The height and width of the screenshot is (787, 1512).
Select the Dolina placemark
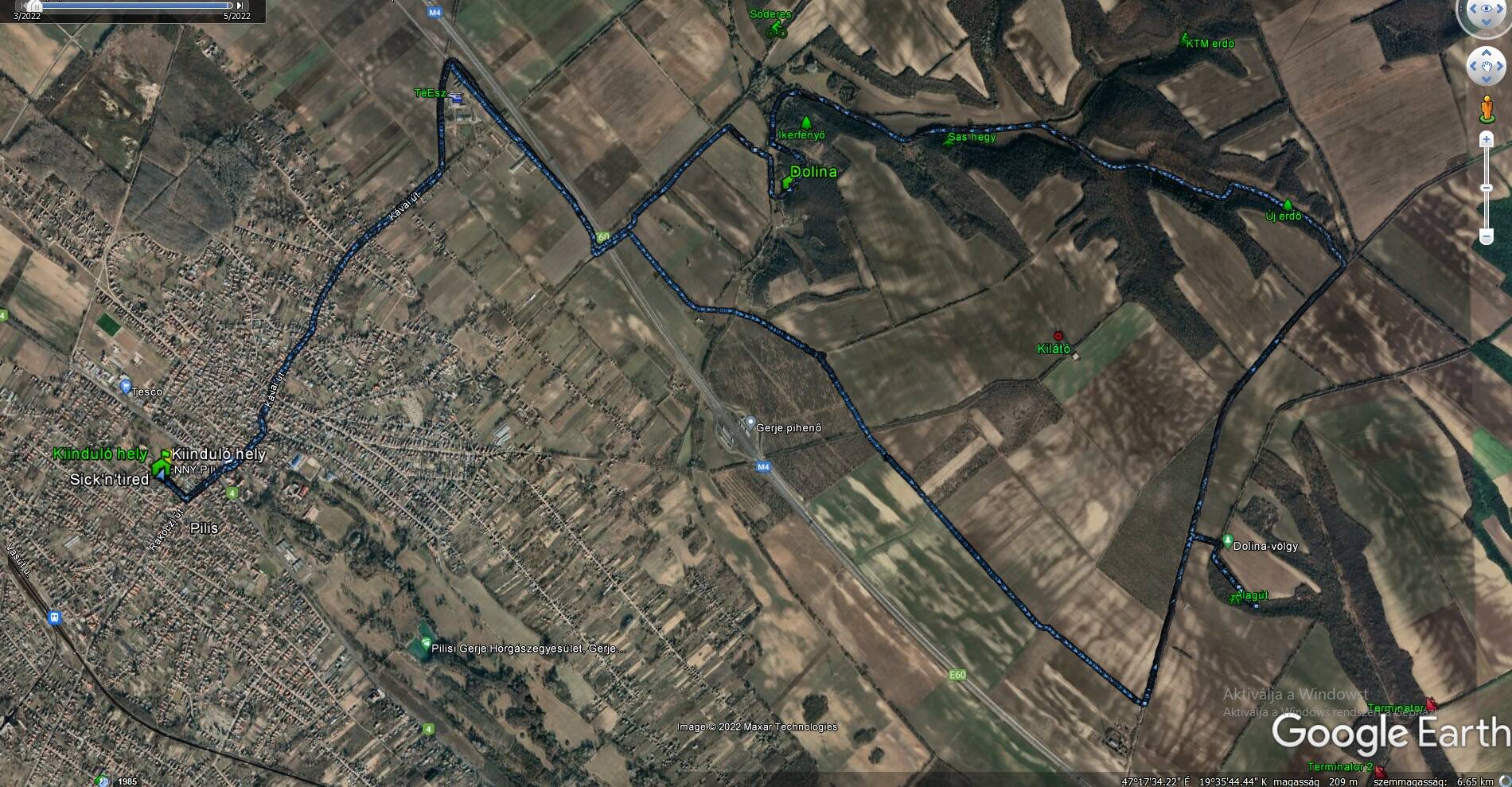click(x=787, y=183)
